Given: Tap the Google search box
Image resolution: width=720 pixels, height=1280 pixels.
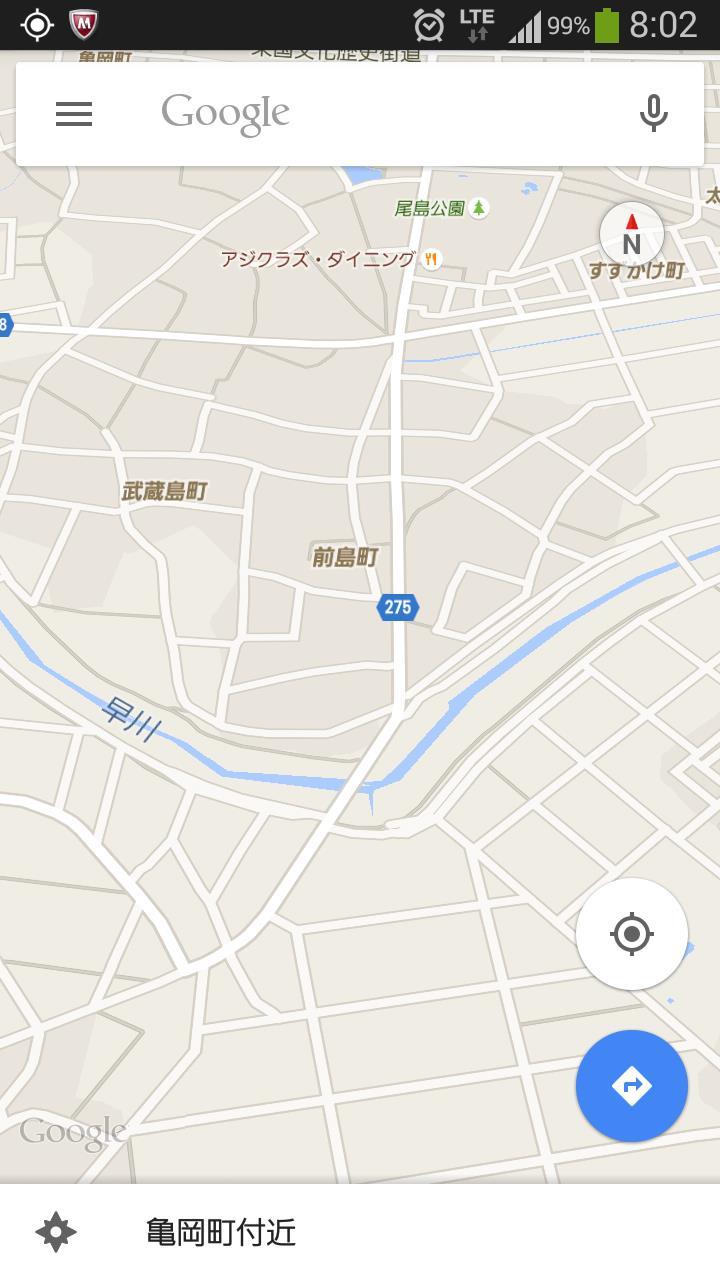Looking at the screenshot, I should tap(360, 114).
